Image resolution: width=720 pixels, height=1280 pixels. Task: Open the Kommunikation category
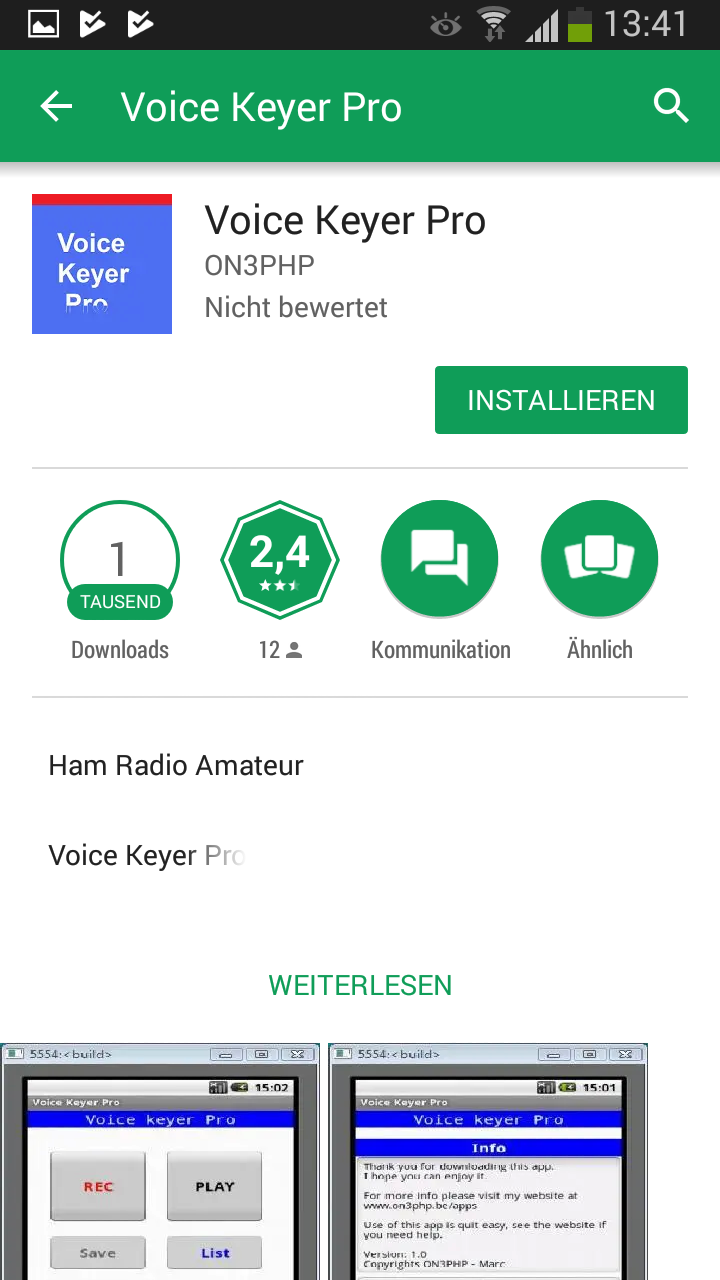(x=440, y=560)
